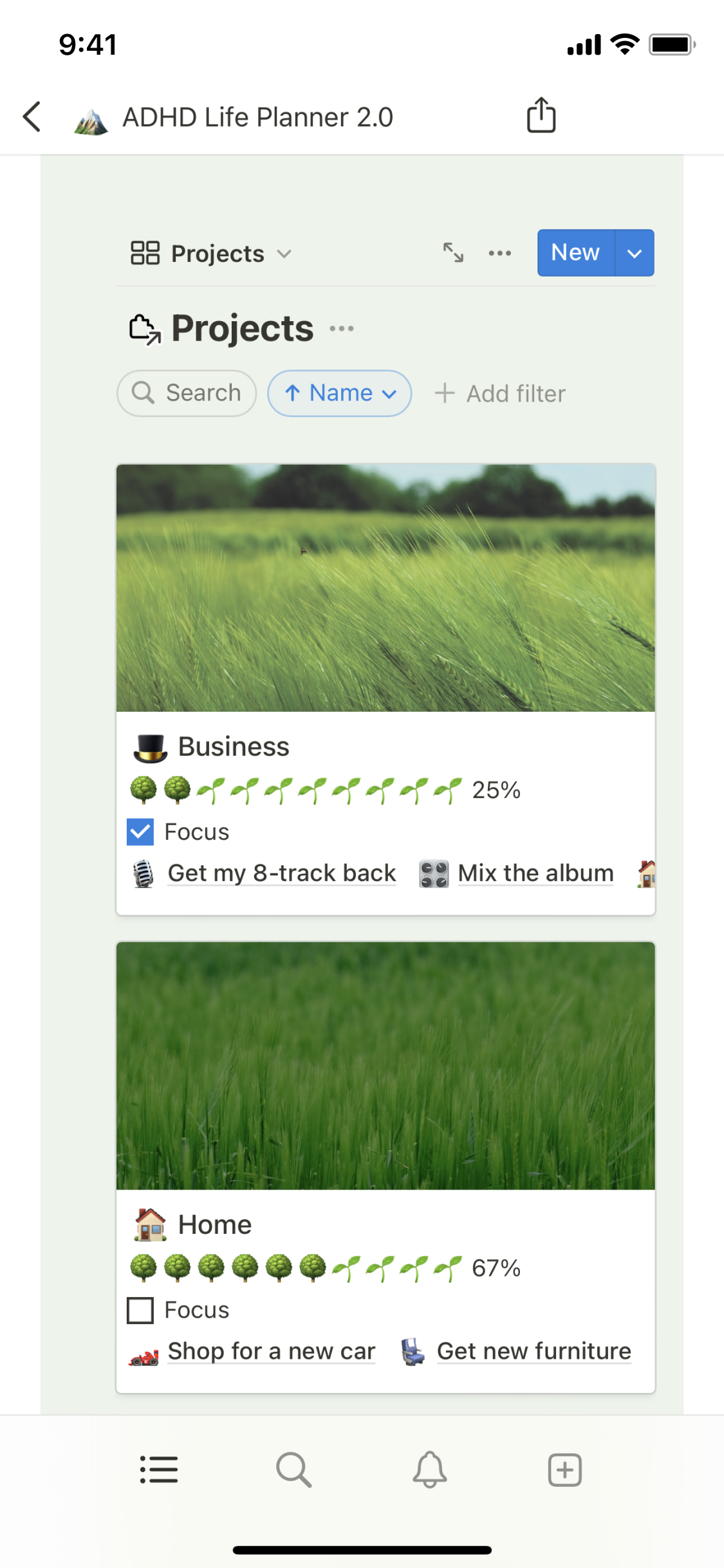724x1568 pixels.
Task: Open the Get my 8-track back link
Action: pos(281,873)
